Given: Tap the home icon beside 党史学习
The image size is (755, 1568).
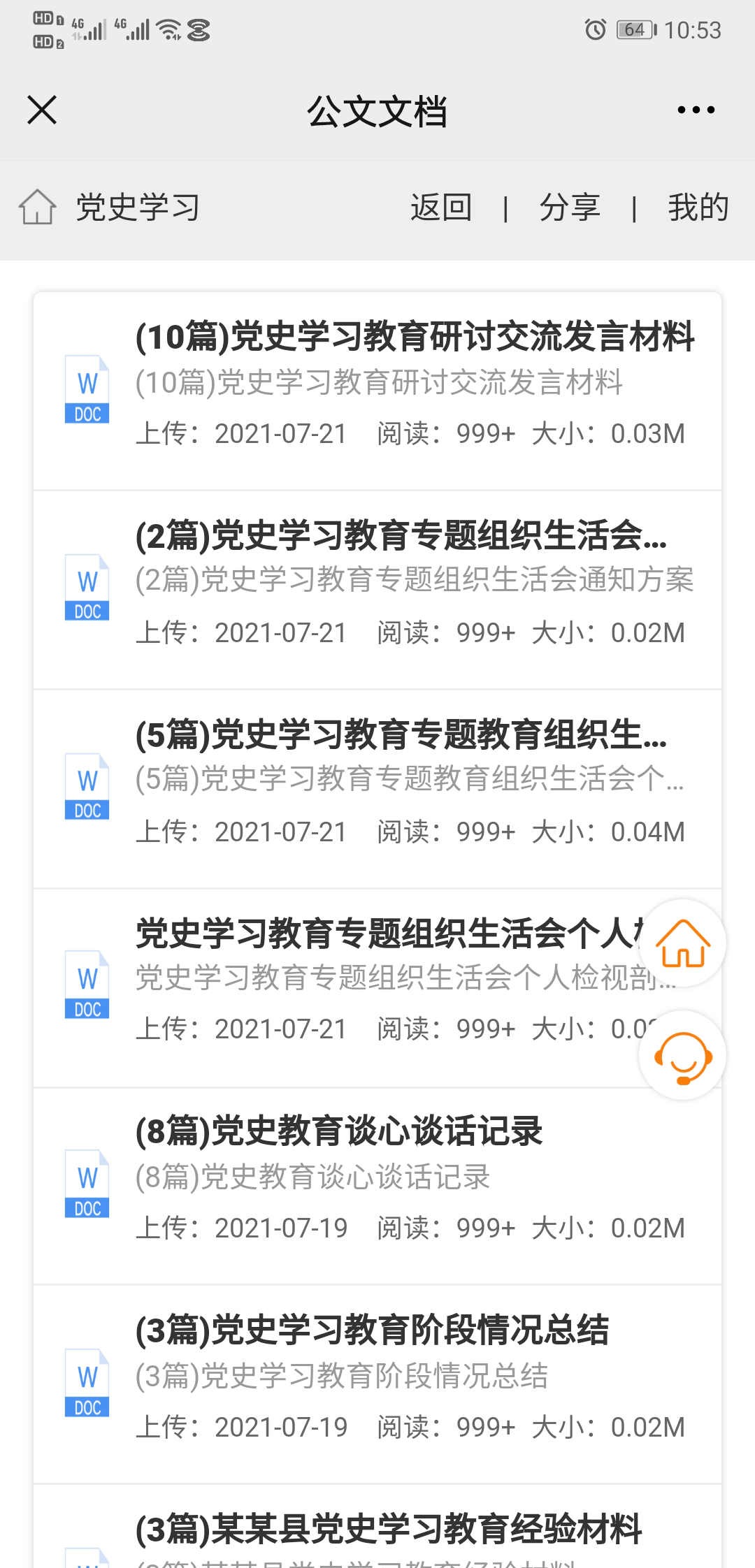Looking at the screenshot, I should pyautogui.click(x=37, y=208).
